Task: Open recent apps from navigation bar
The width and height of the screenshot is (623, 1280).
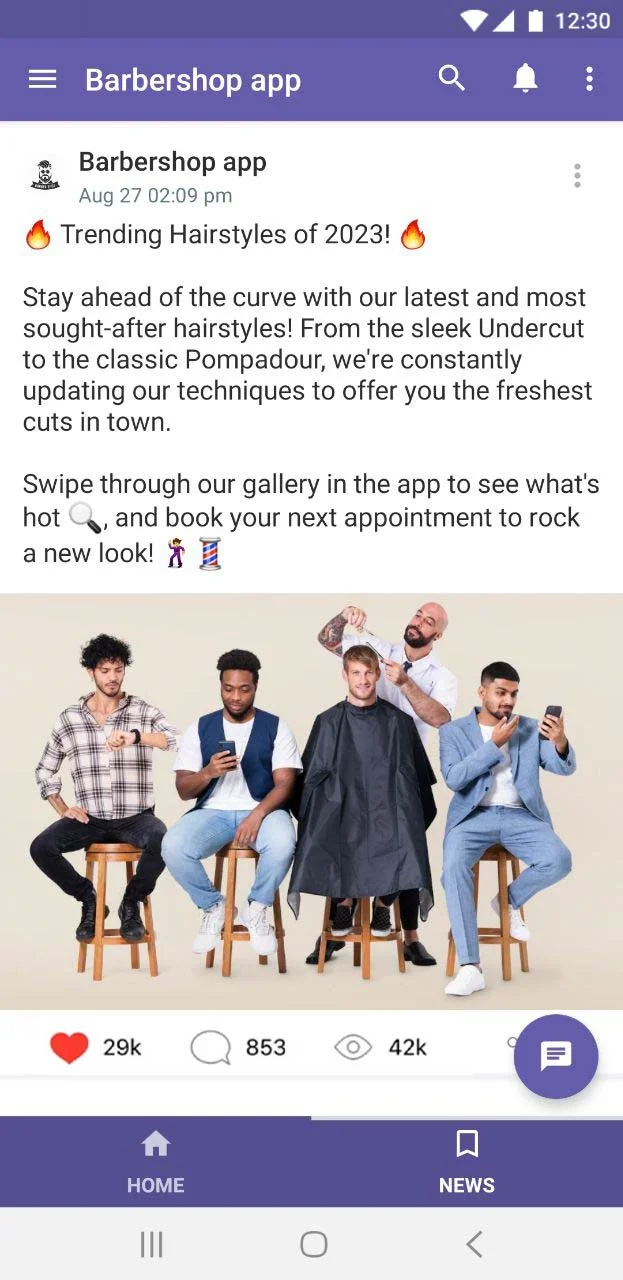Action: coord(151,1244)
